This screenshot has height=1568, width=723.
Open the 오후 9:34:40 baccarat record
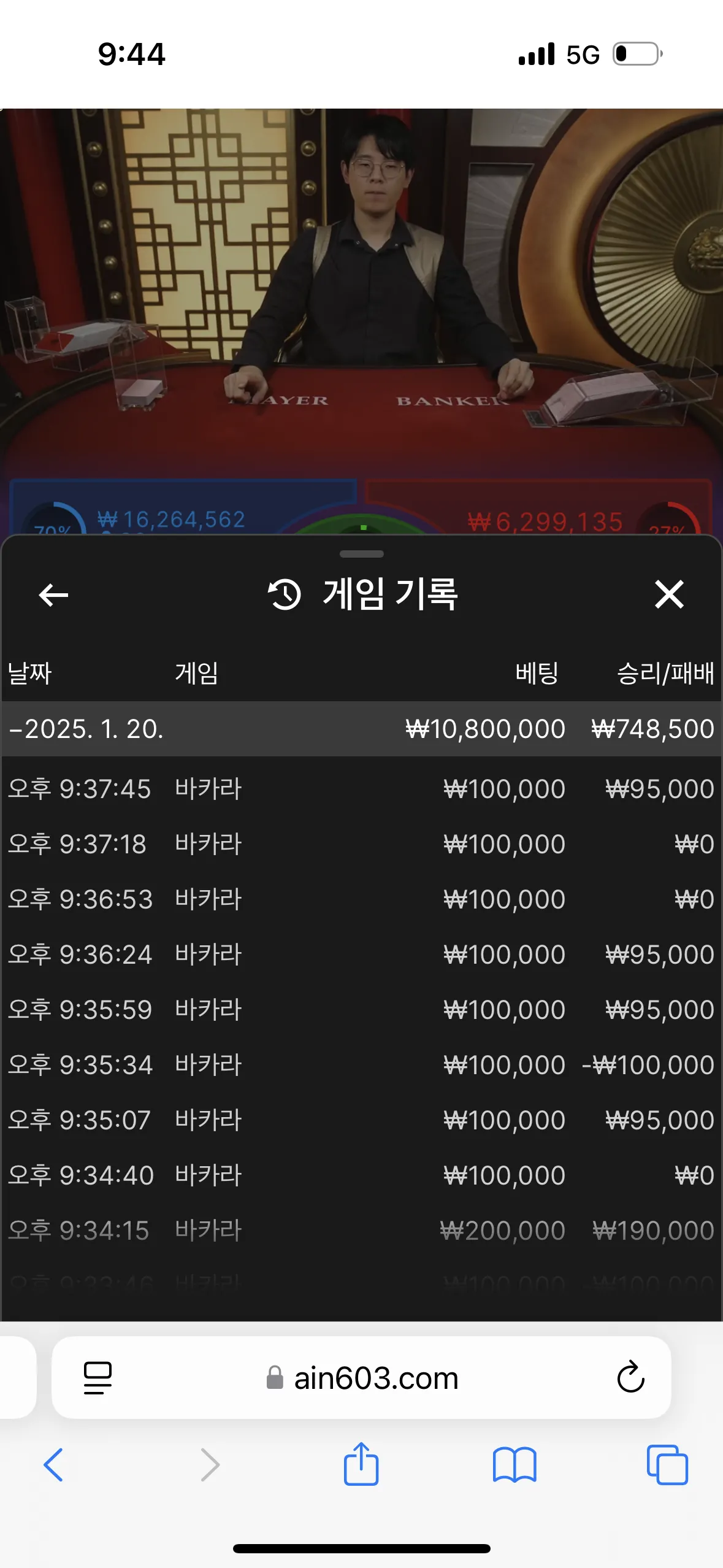tap(361, 1175)
